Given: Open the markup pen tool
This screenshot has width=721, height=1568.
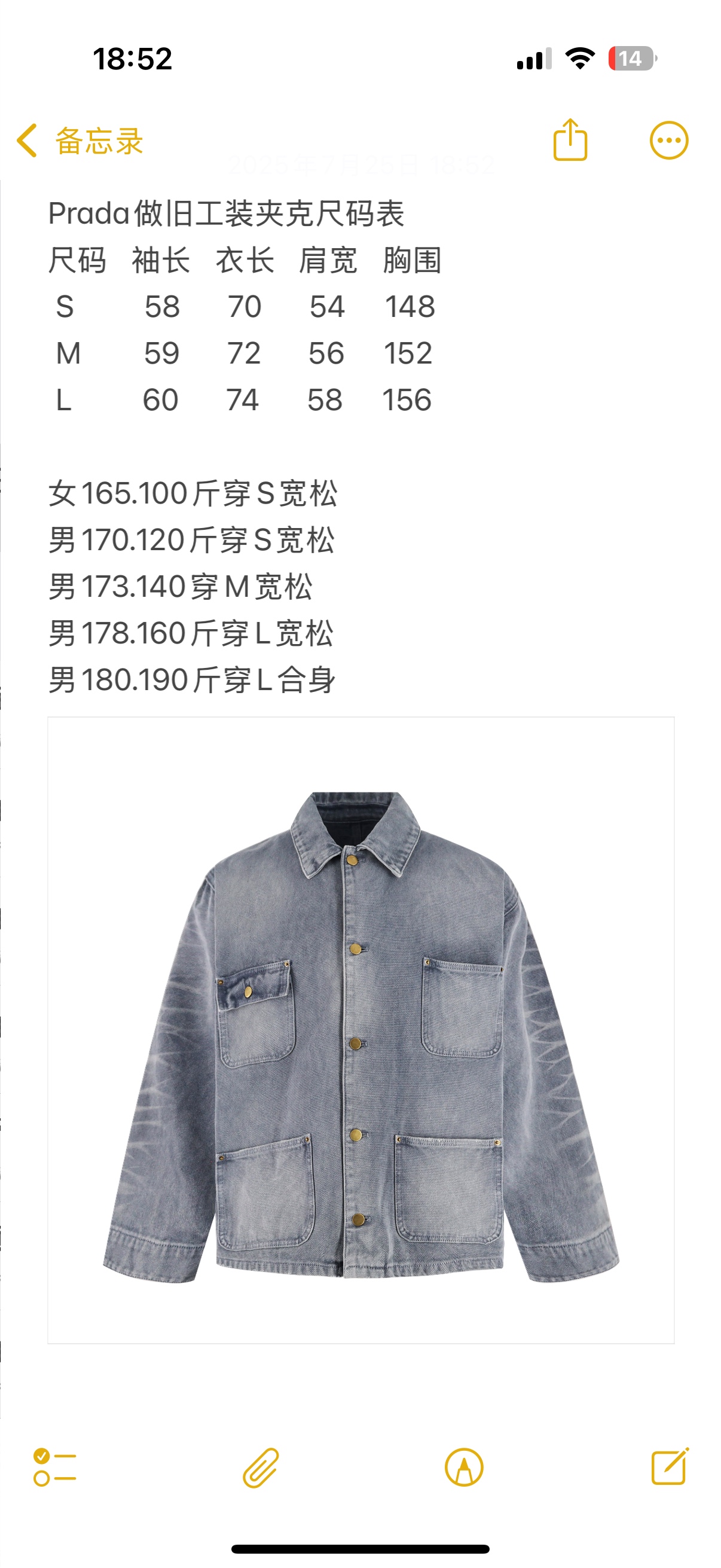Looking at the screenshot, I should [x=464, y=1468].
